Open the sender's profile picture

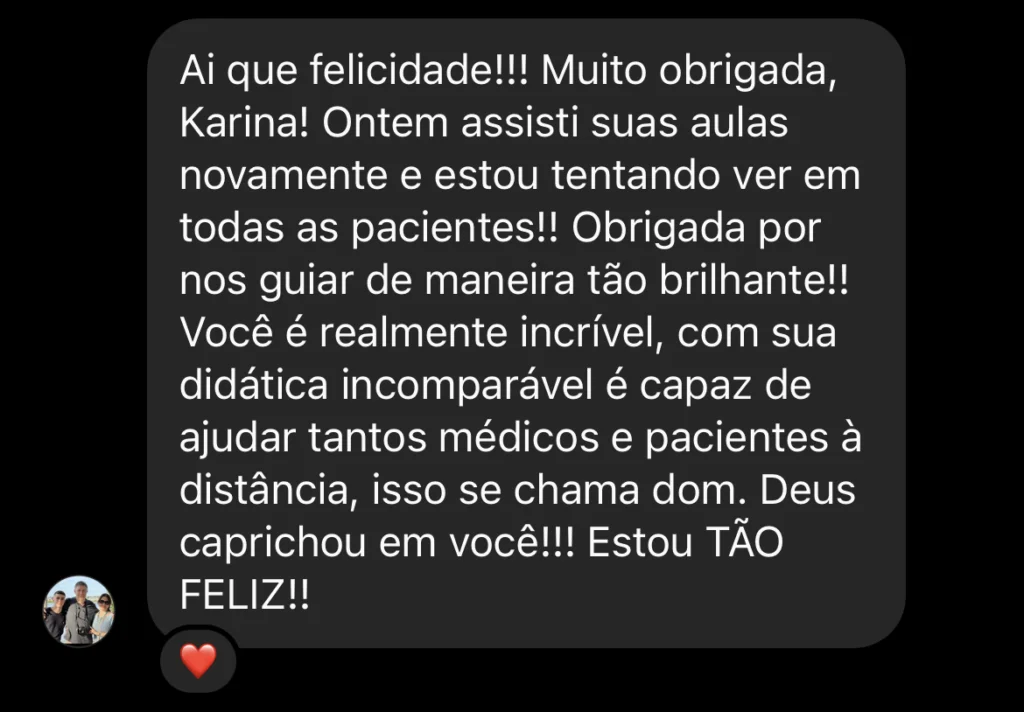(78, 611)
